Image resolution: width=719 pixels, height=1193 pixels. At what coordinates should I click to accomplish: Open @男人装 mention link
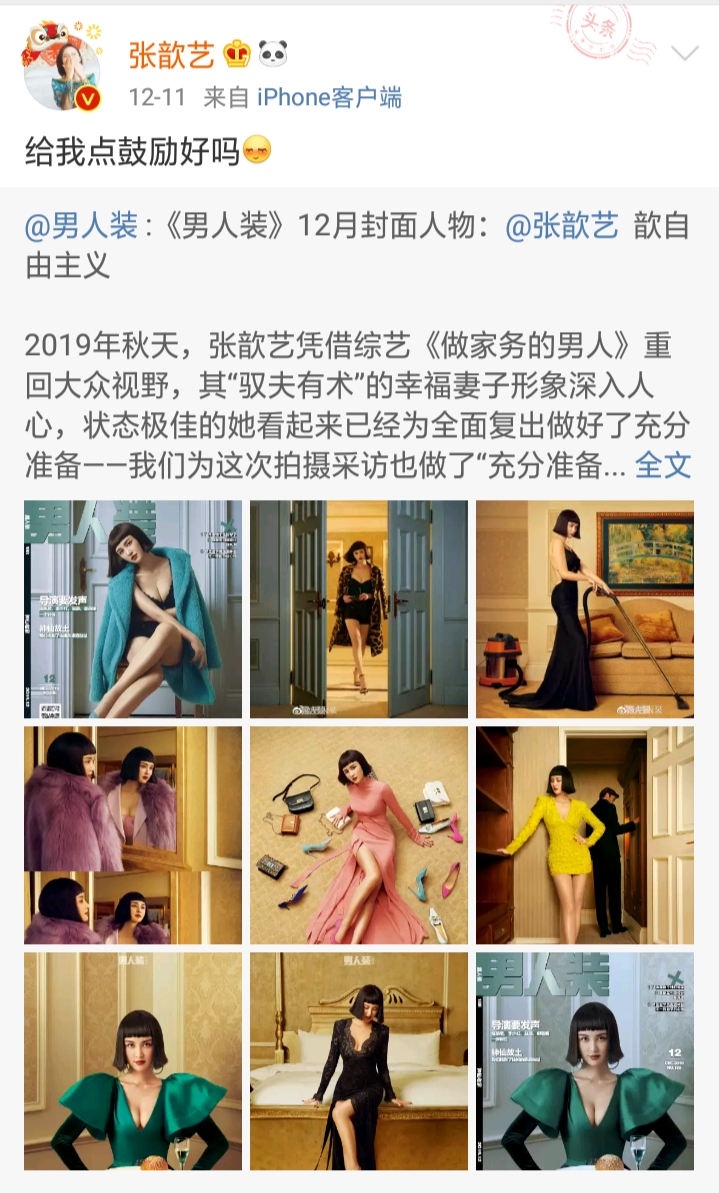[x=81, y=227]
